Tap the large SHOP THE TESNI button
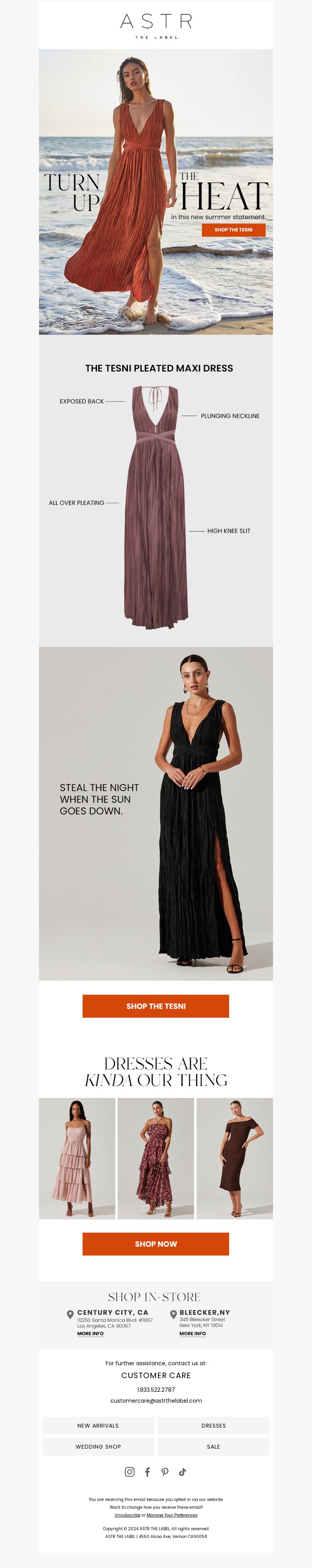 [x=156, y=1006]
